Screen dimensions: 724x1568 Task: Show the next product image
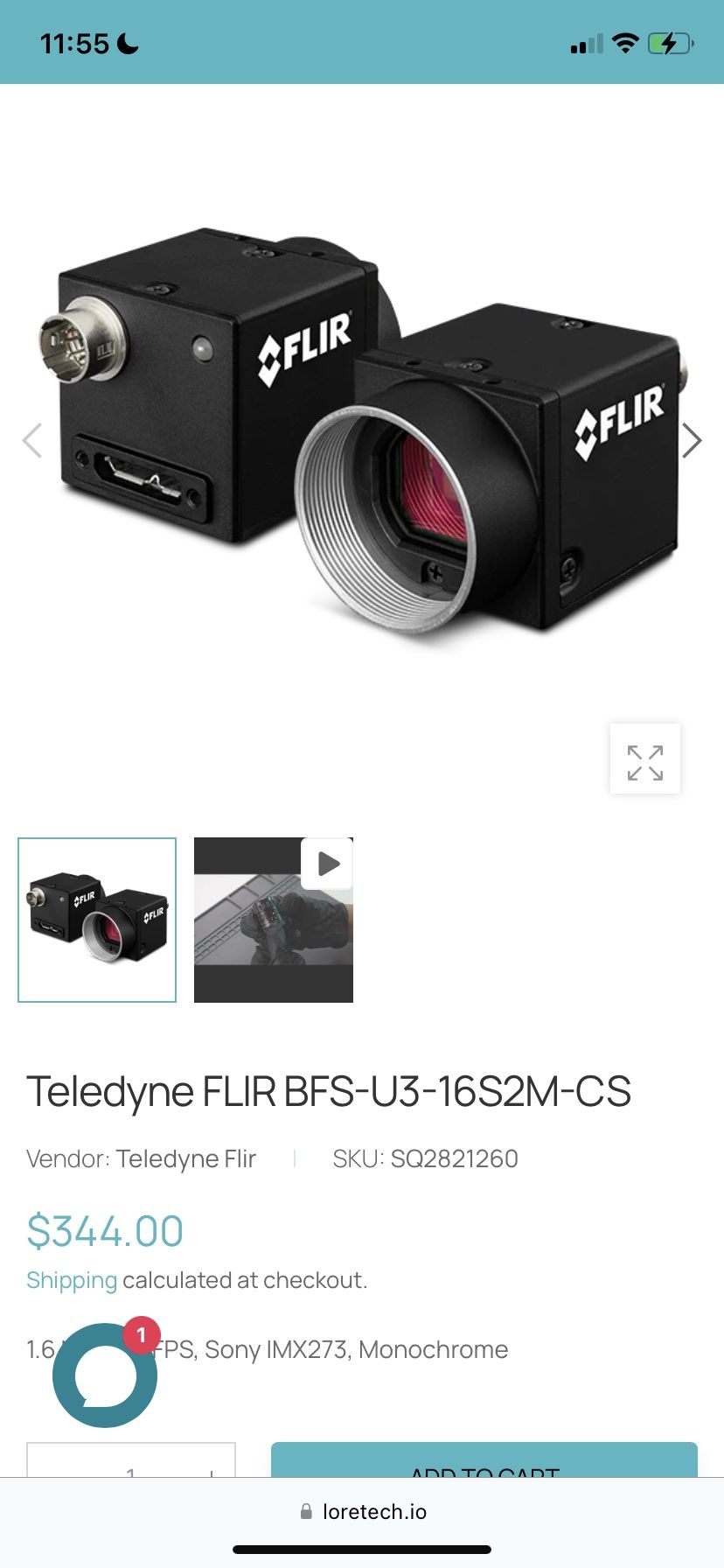point(691,440)
